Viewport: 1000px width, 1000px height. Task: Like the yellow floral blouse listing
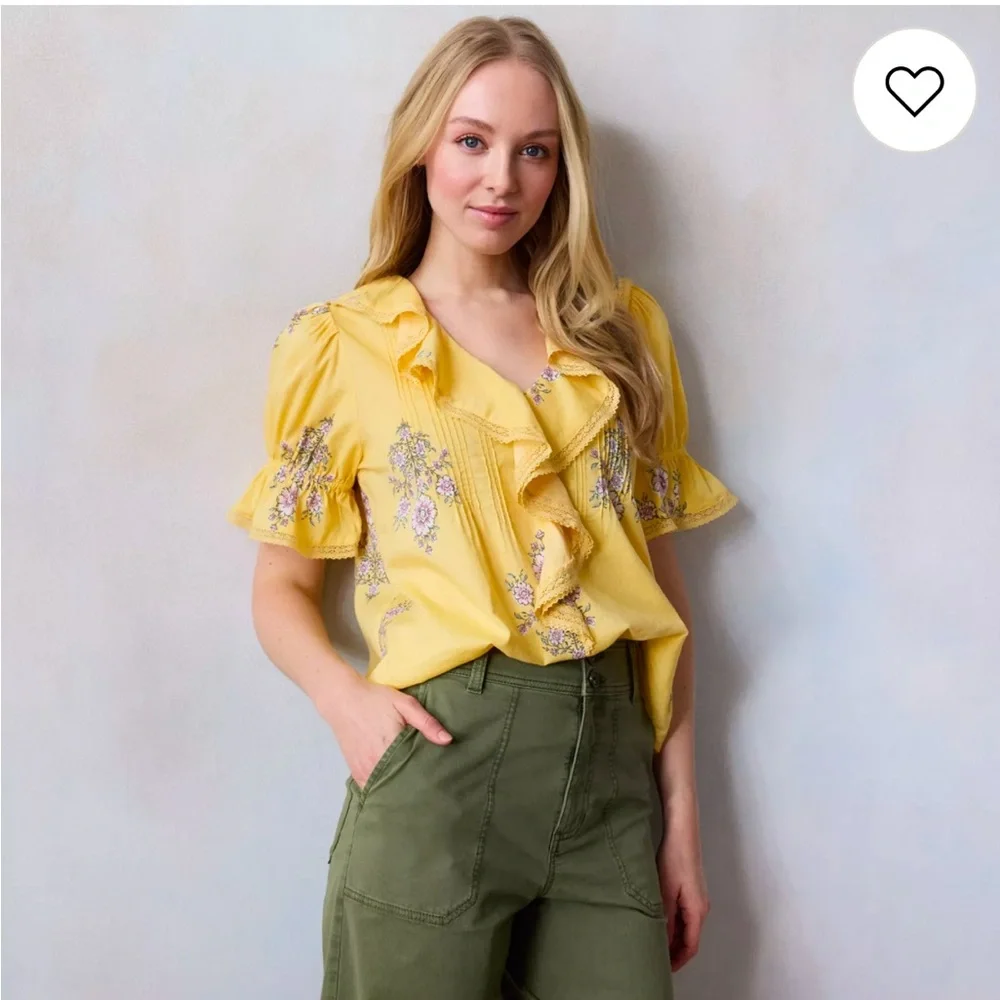pos(914,90)
